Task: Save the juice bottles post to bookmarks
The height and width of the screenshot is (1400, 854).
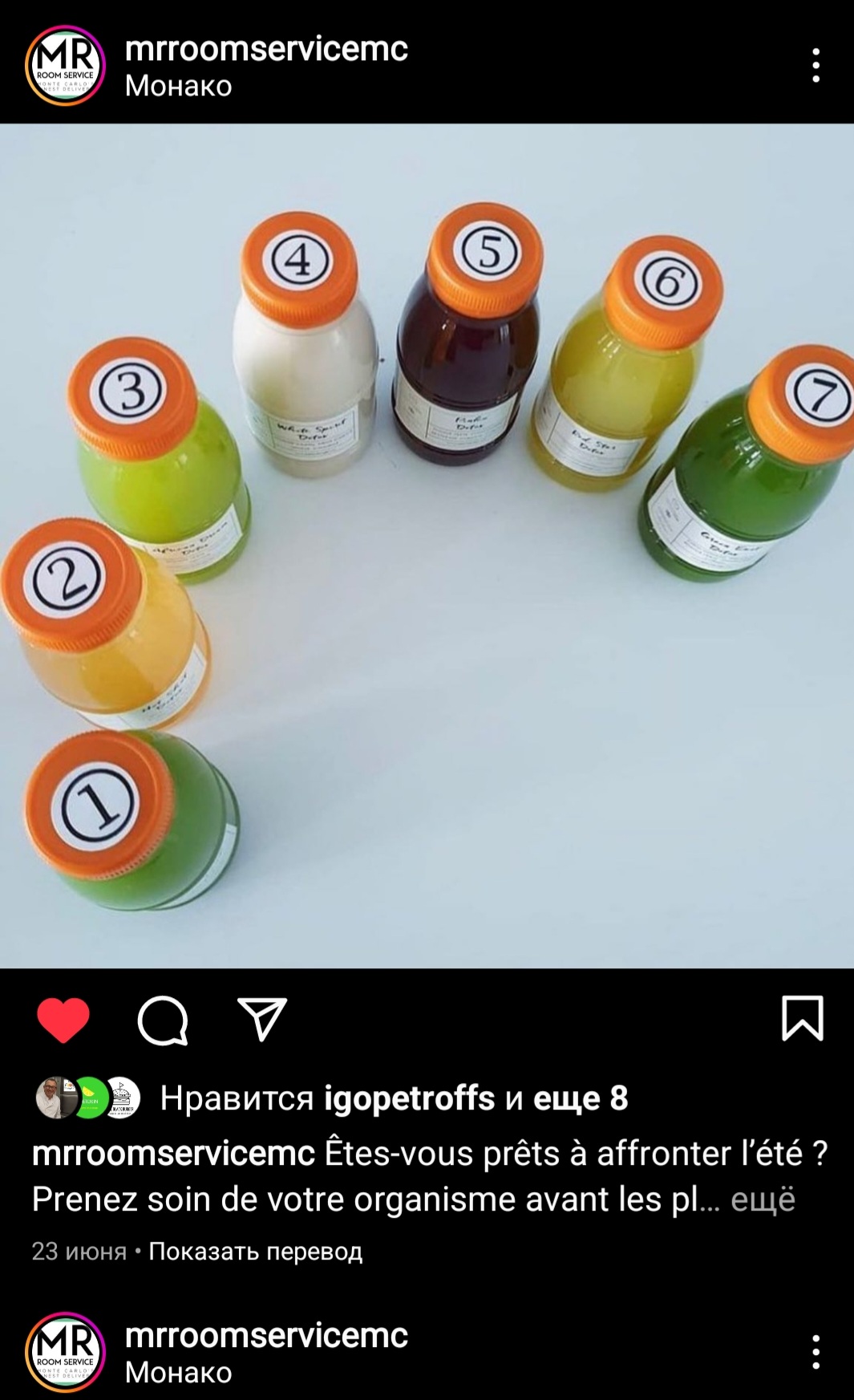Action: point(802,1018)
